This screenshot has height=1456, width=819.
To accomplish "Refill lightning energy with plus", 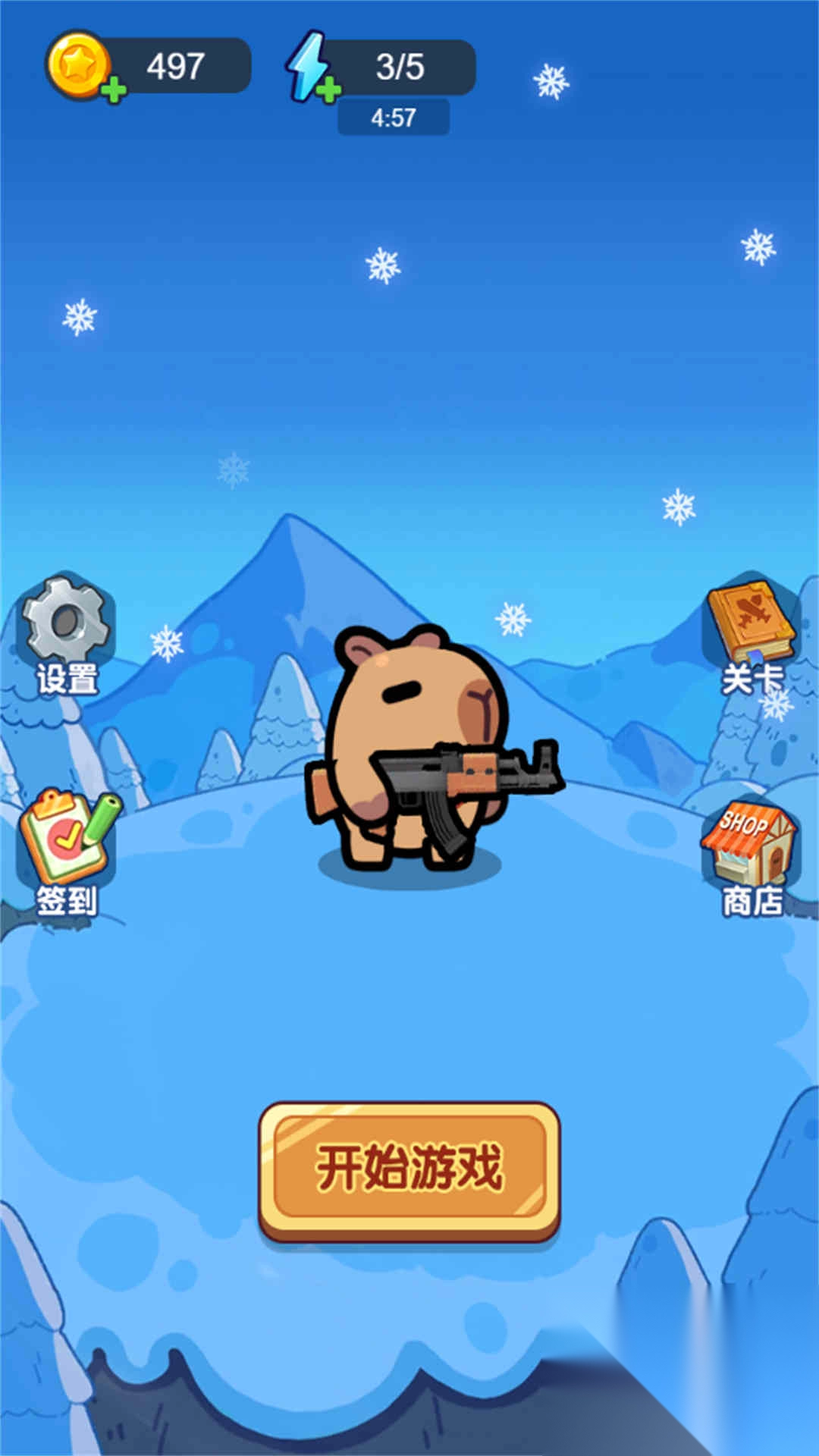I will [x=328, y=90].
